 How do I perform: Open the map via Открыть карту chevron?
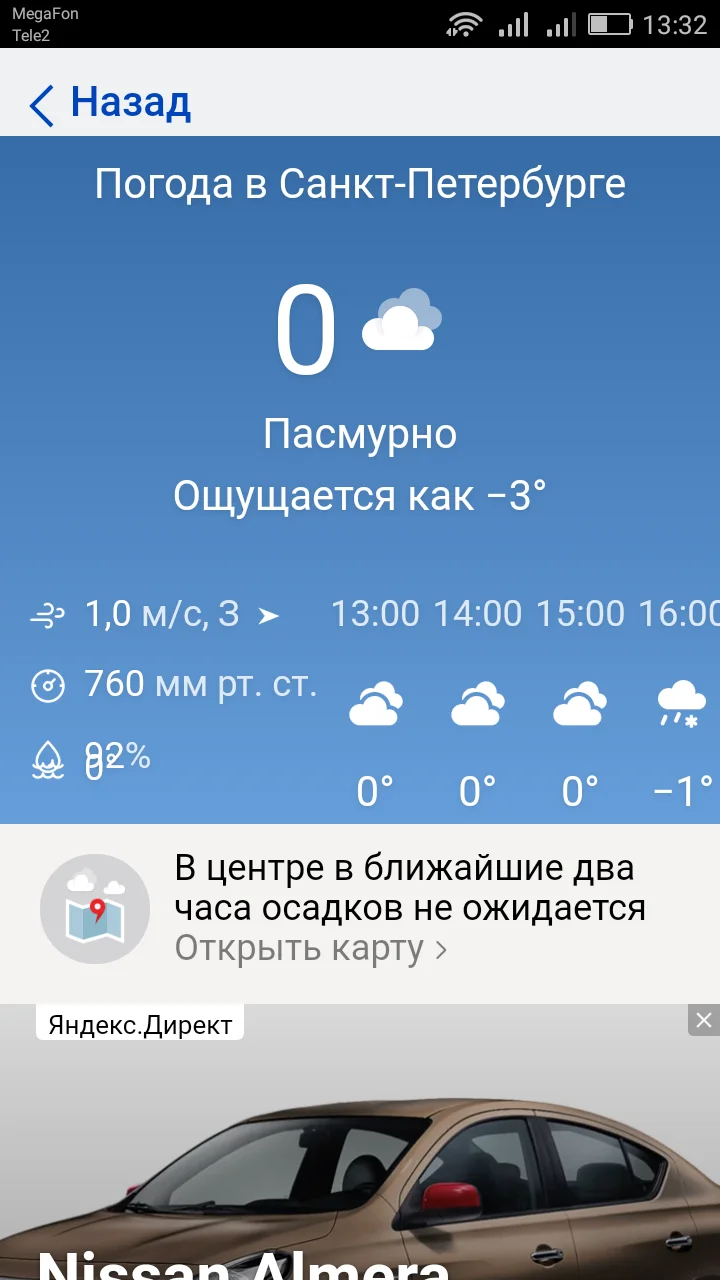coord(438,947)
